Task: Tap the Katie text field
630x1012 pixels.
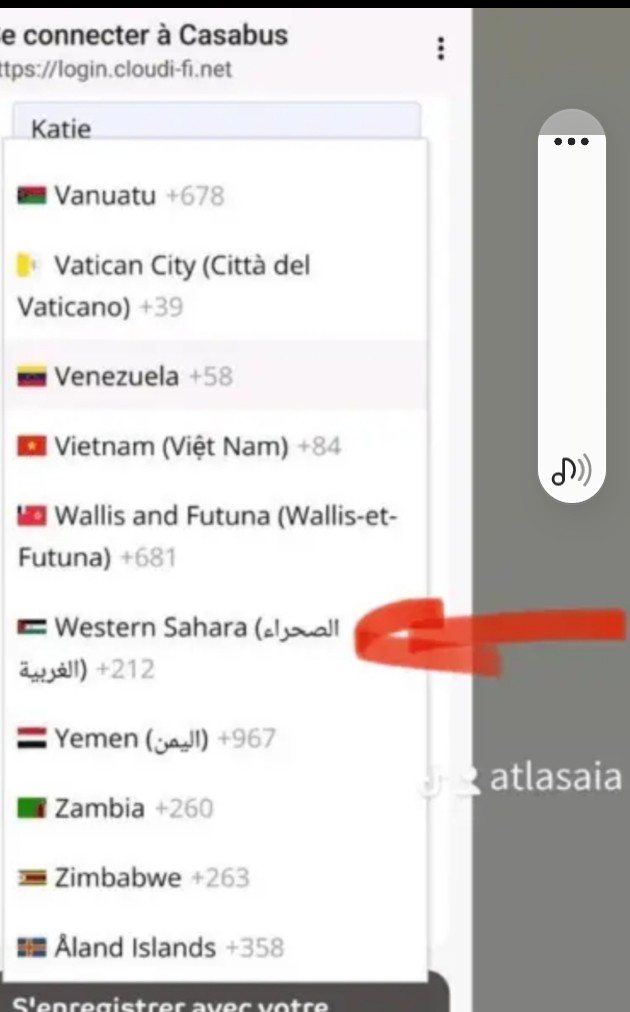Action: [216, 126]
